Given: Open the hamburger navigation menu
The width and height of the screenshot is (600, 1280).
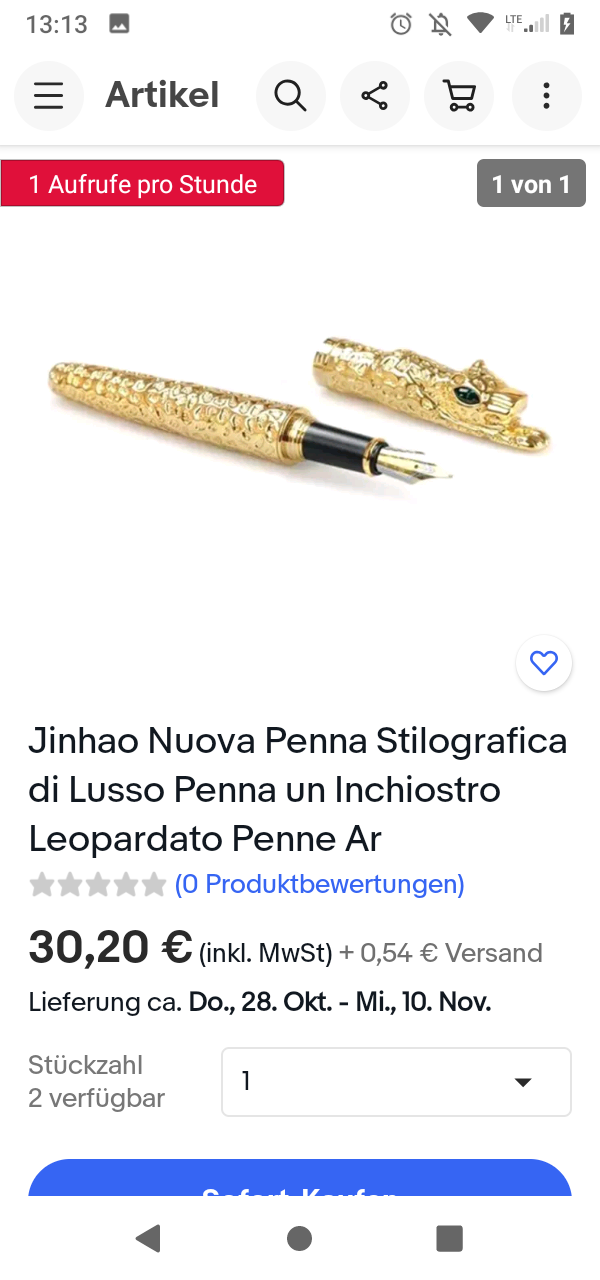Looking at the screenshot, I should pyautogui.click(x=48, y=96).
